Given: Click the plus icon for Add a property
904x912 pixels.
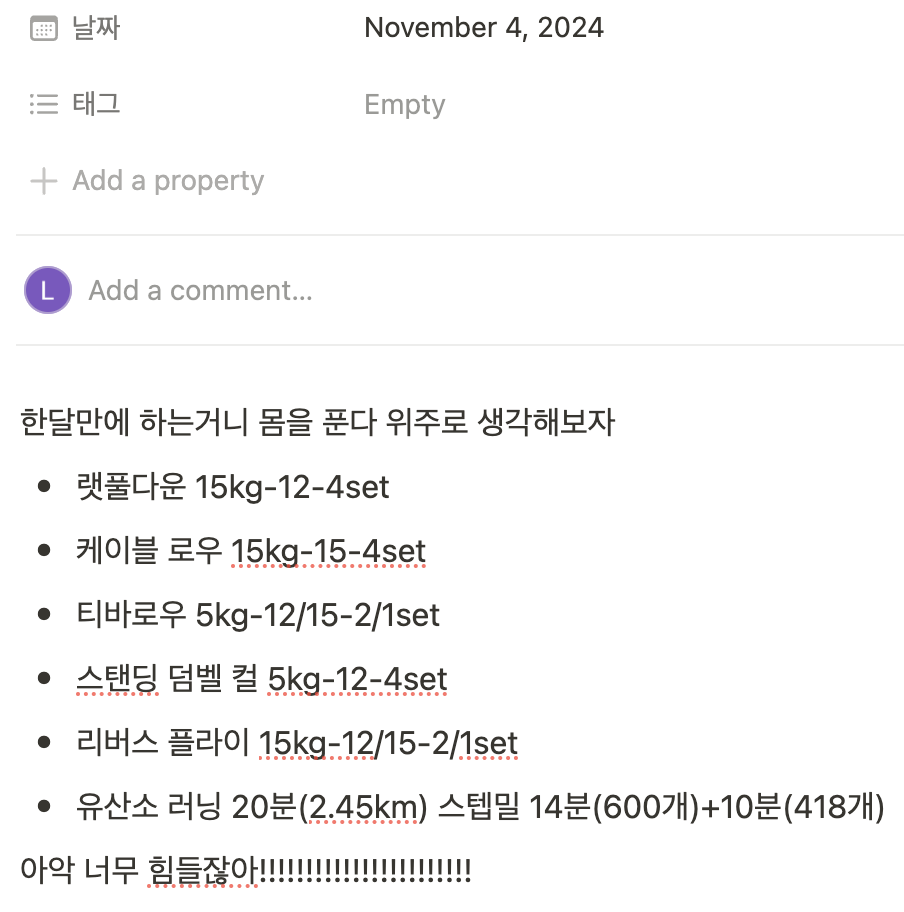Looking at the screenshot, I should [44, 181].
